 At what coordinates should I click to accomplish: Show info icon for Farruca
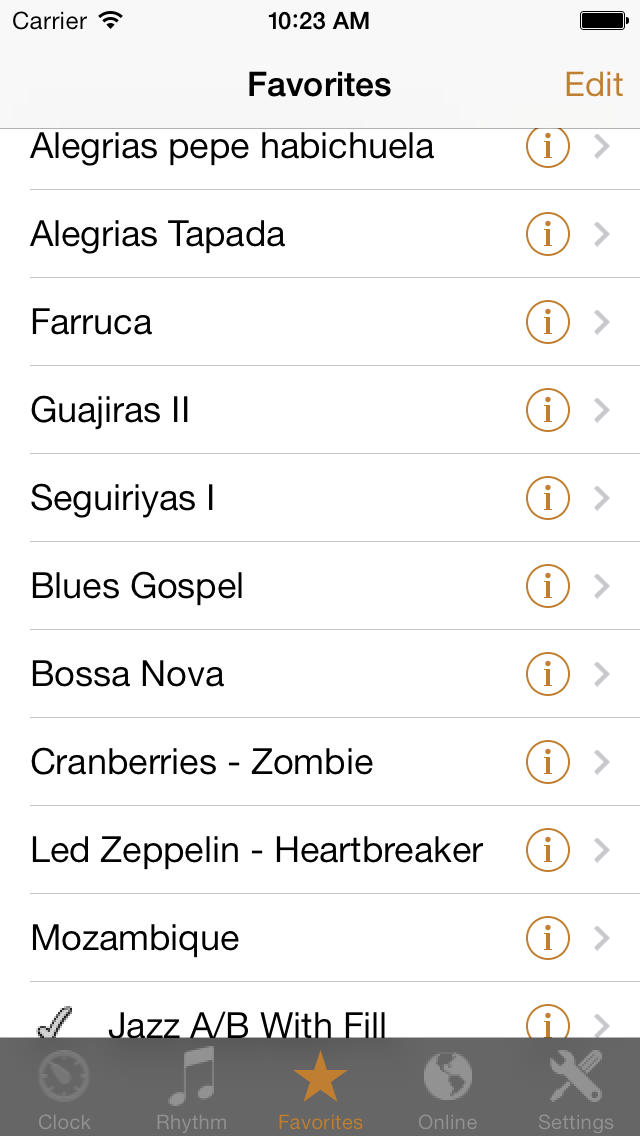click(547, 322)
